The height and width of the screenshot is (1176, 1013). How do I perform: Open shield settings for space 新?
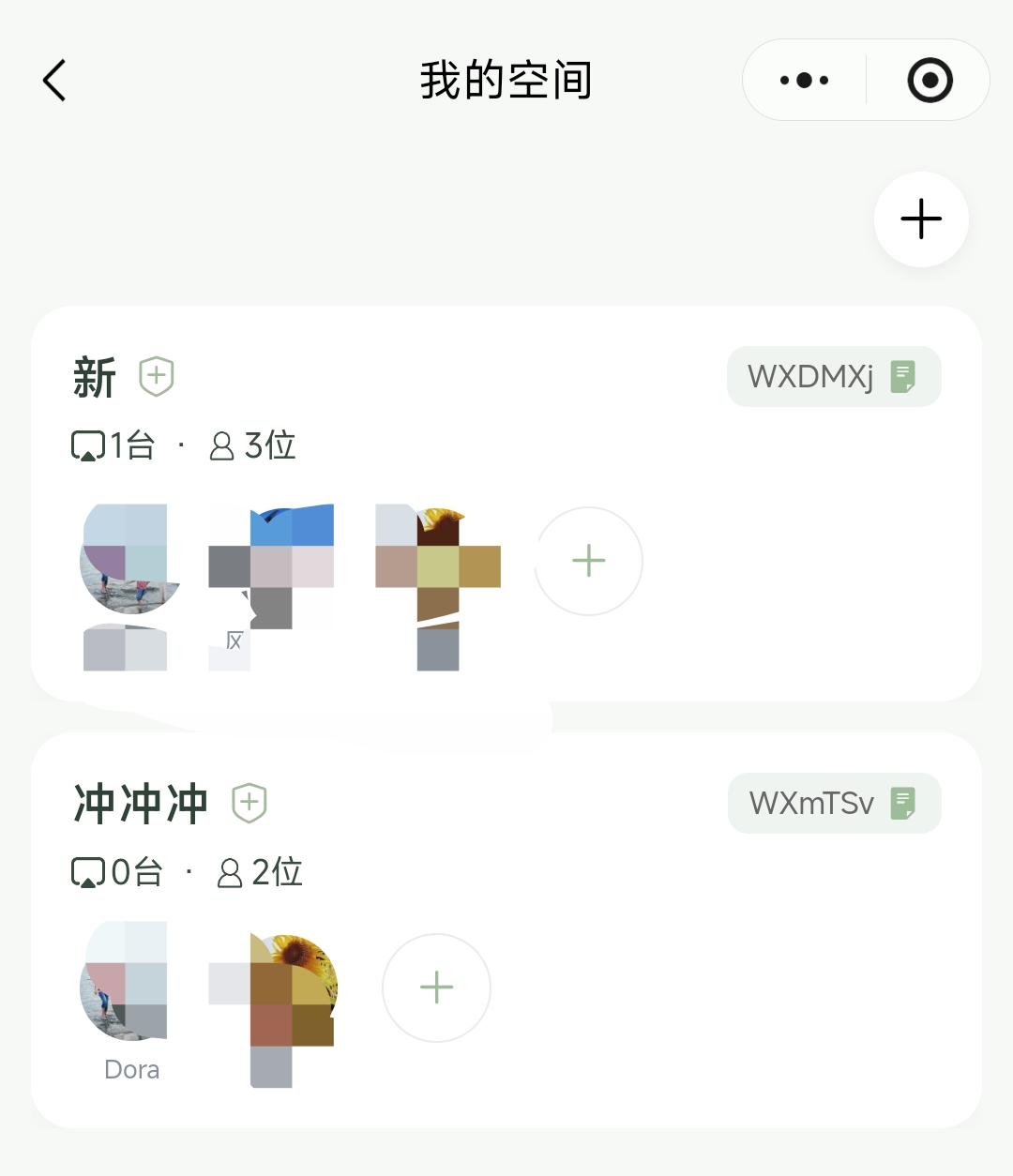pos(156,375)
